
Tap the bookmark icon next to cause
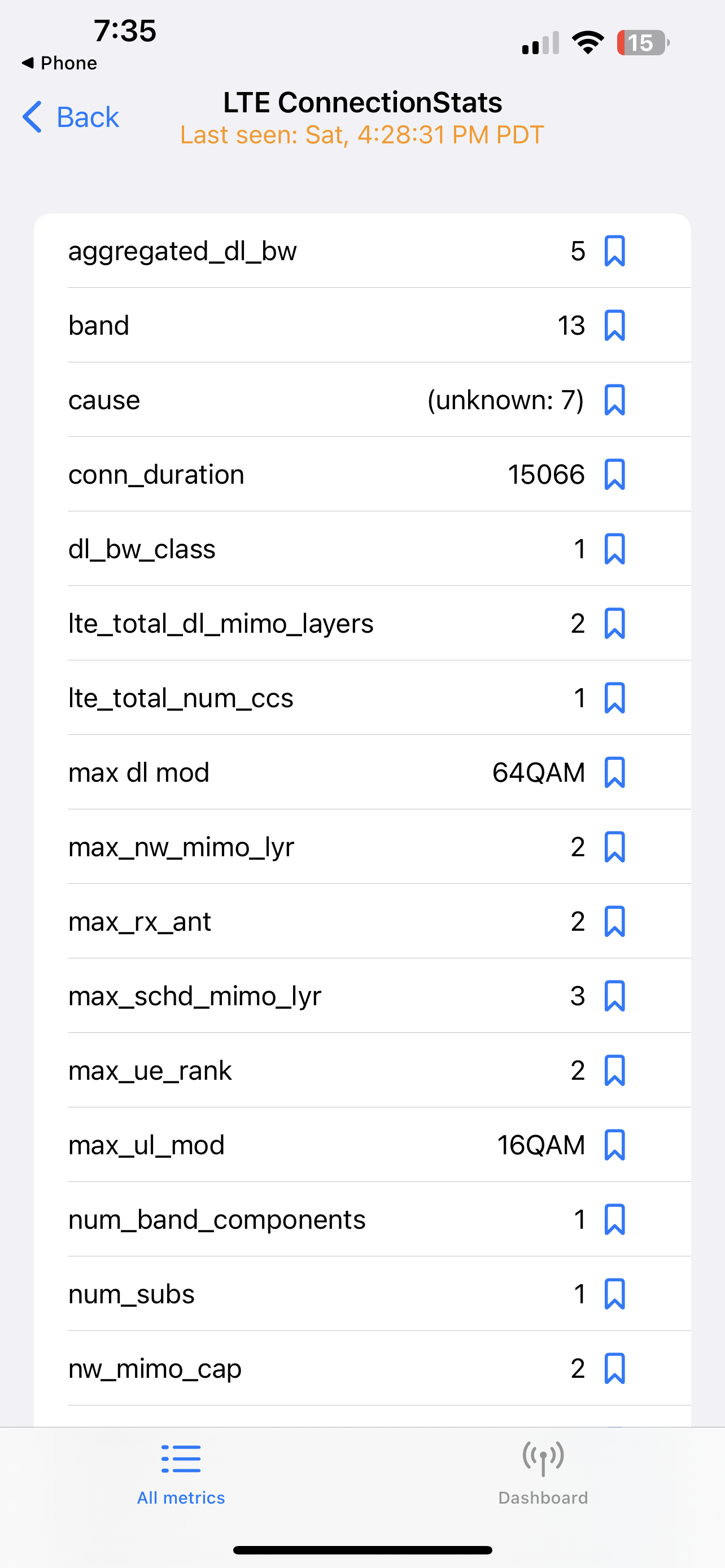(614, 401)
